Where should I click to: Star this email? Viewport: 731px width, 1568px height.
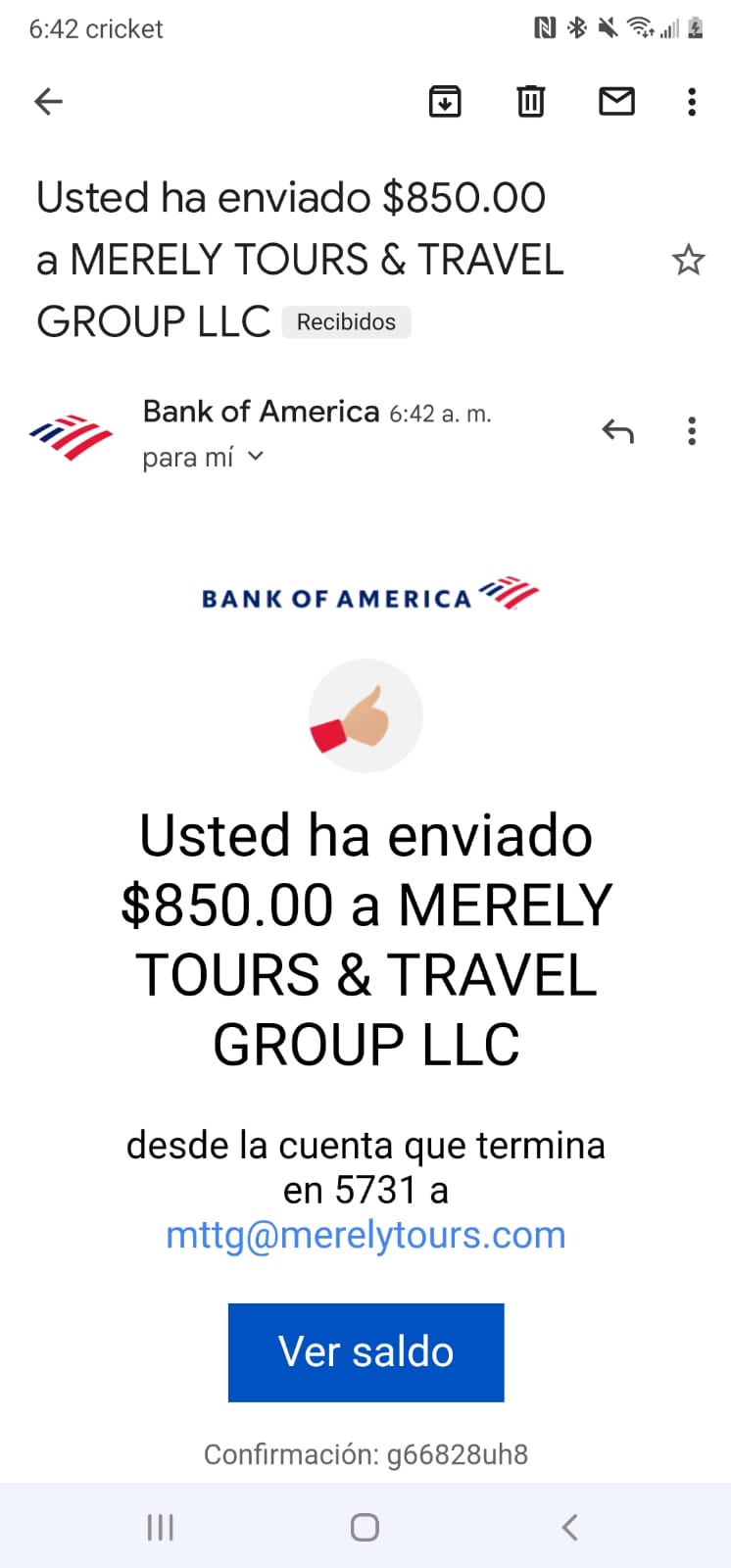pyautogui.click(x=688, y=260)
